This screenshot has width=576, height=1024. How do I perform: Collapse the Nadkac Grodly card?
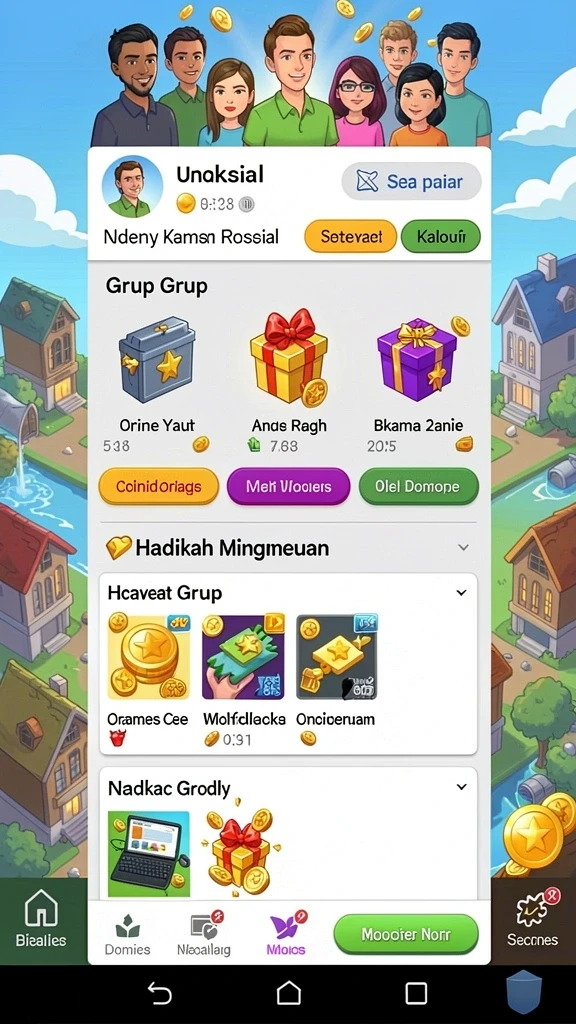pos(461,788)
